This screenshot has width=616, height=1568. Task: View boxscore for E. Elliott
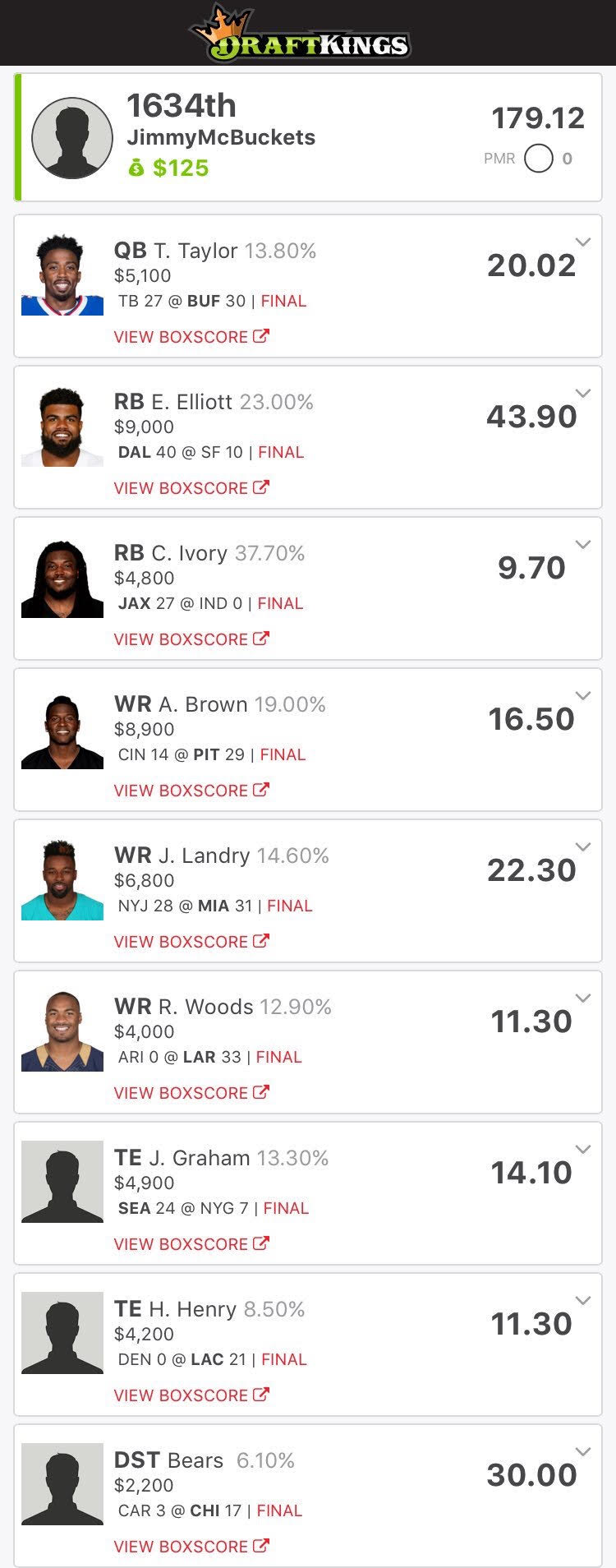coord(191,488)
